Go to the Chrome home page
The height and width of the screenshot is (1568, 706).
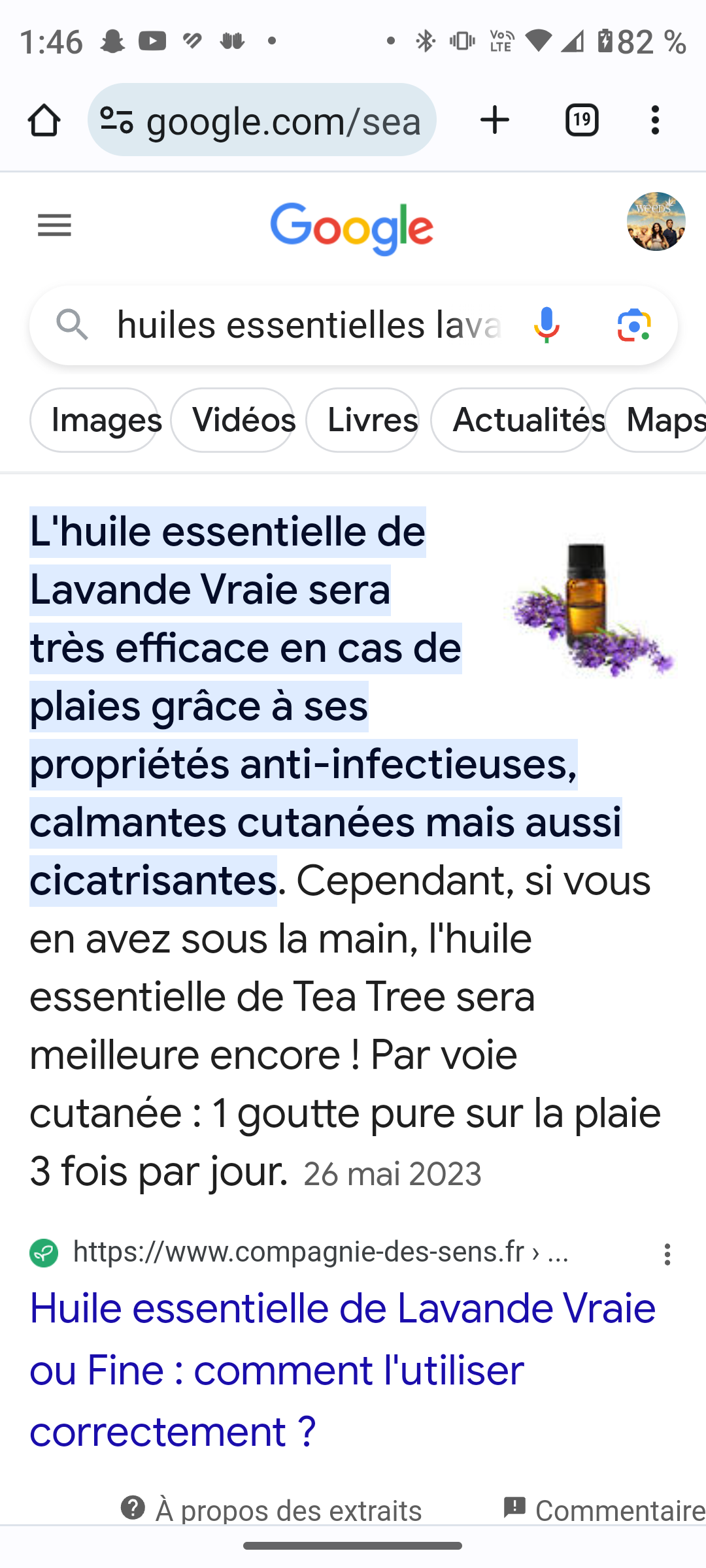(44, 121)
